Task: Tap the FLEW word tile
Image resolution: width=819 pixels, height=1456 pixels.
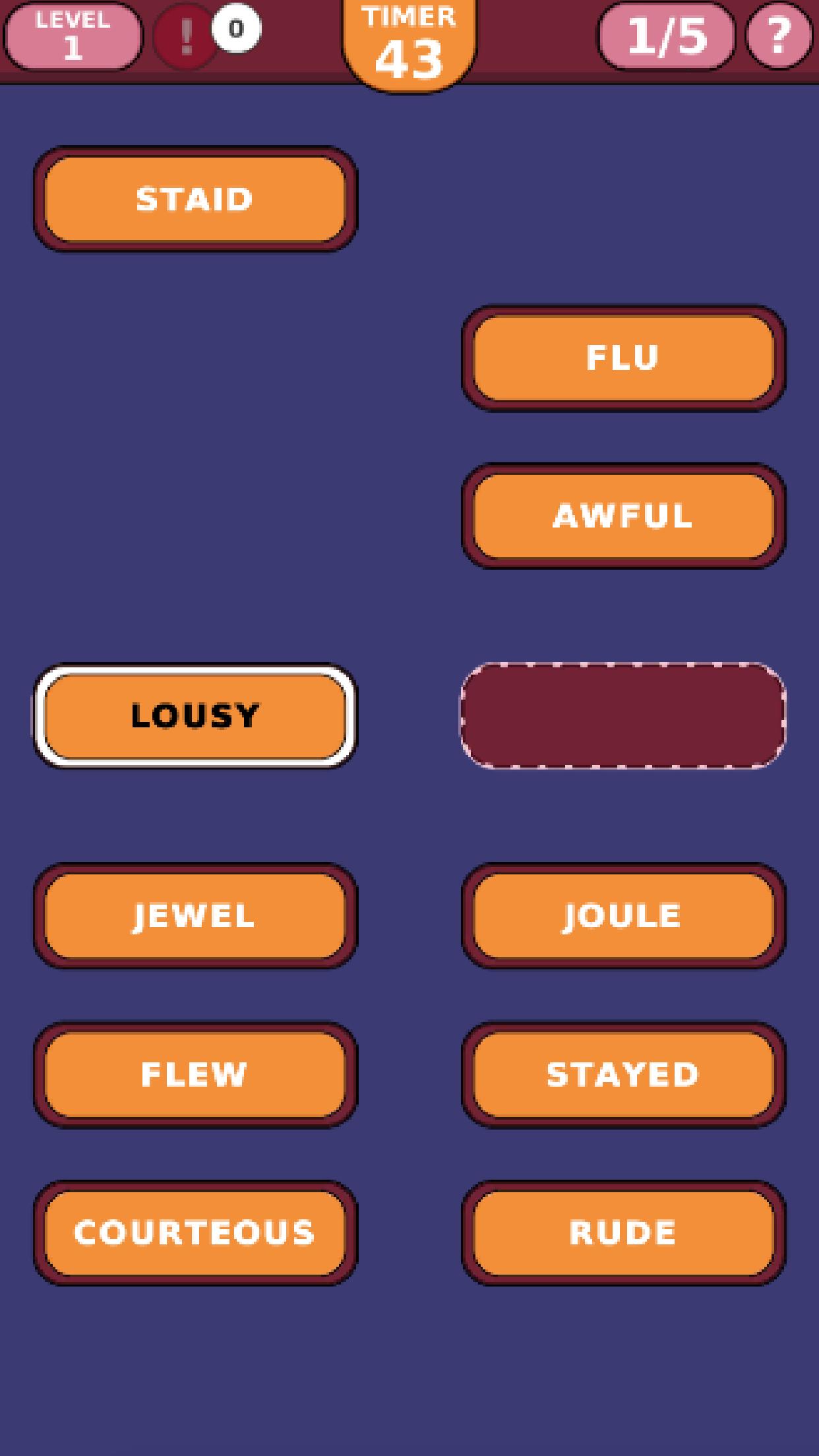Action: [x=195, y=1074]
